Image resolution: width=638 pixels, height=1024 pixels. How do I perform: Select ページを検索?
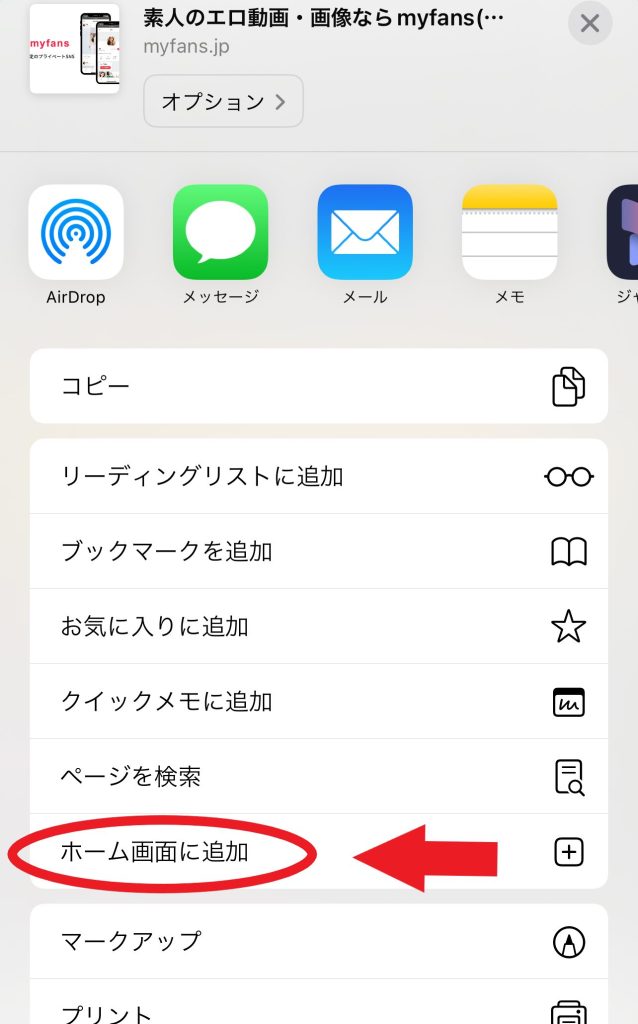pos(318,776)
